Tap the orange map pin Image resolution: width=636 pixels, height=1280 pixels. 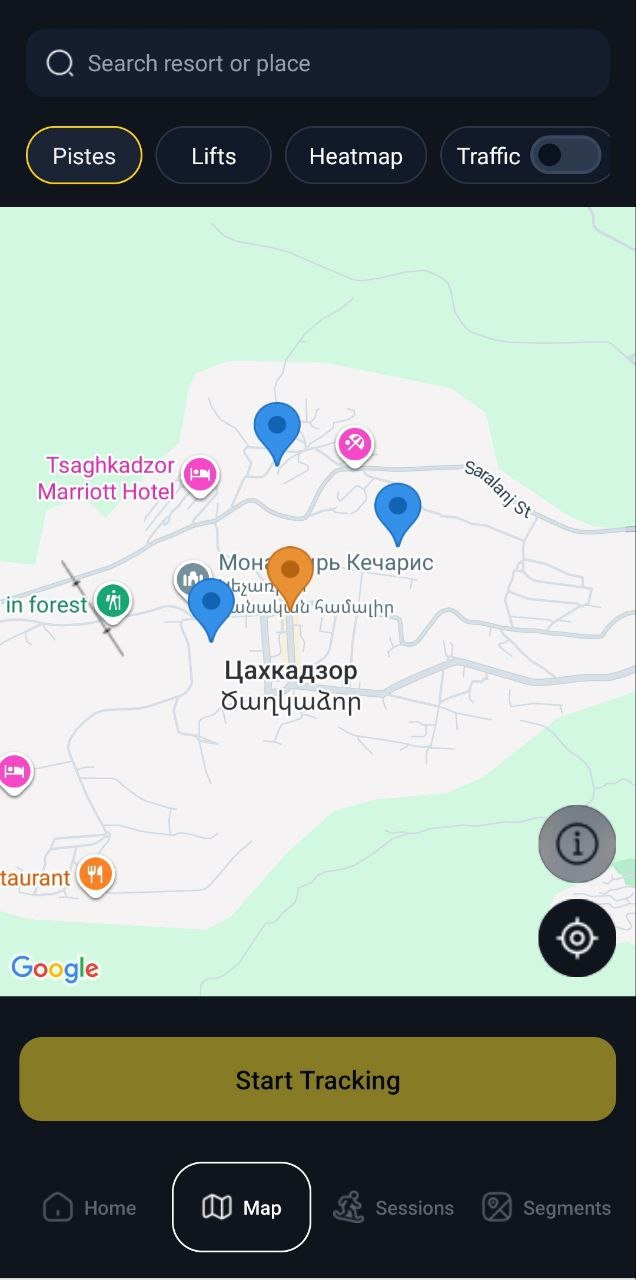(x=290, y=574)
